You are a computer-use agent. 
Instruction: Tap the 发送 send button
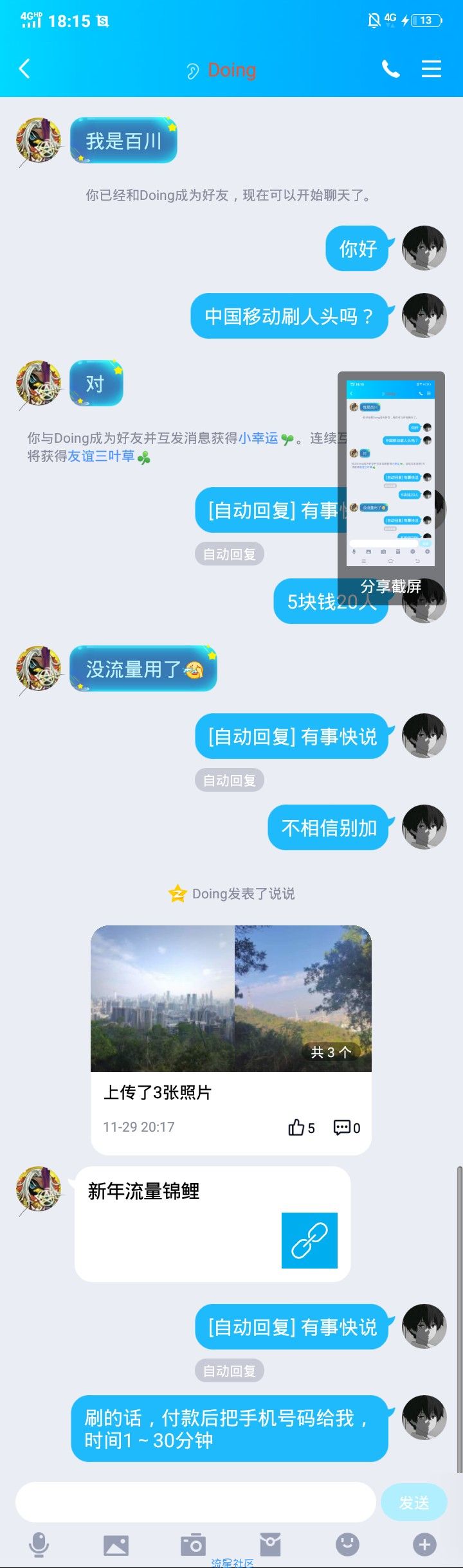(x=413, y=1502)
